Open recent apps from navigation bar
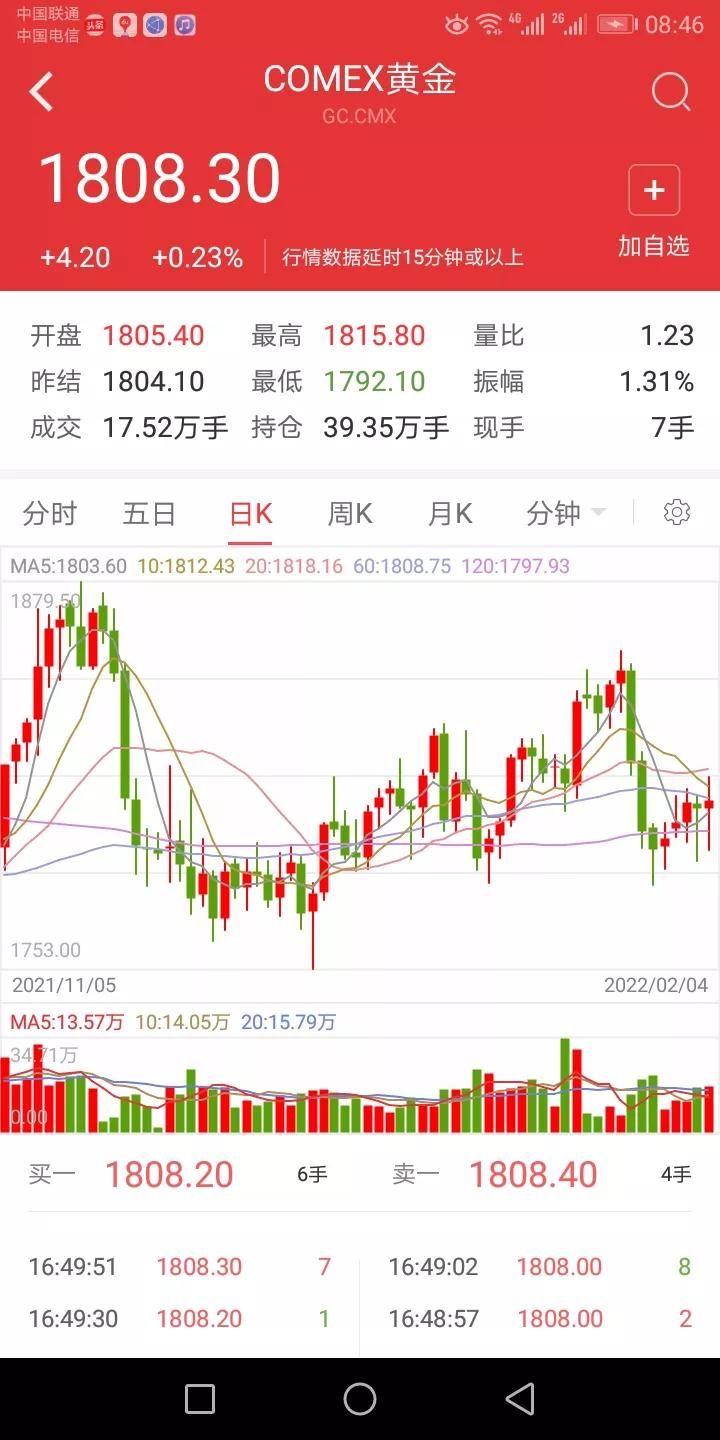Screen dimensions: 720x1440 click(200, 1399)
